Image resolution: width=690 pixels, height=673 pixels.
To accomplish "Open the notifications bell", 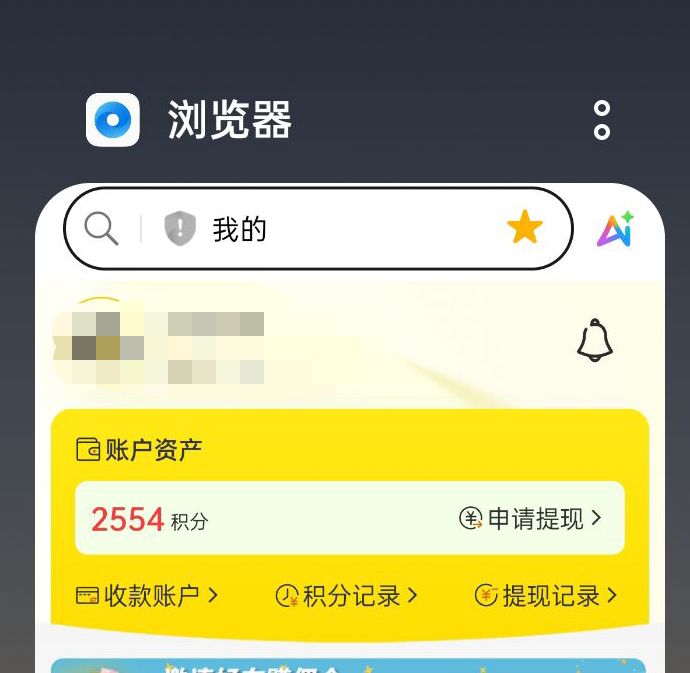I will click(595, 341).
